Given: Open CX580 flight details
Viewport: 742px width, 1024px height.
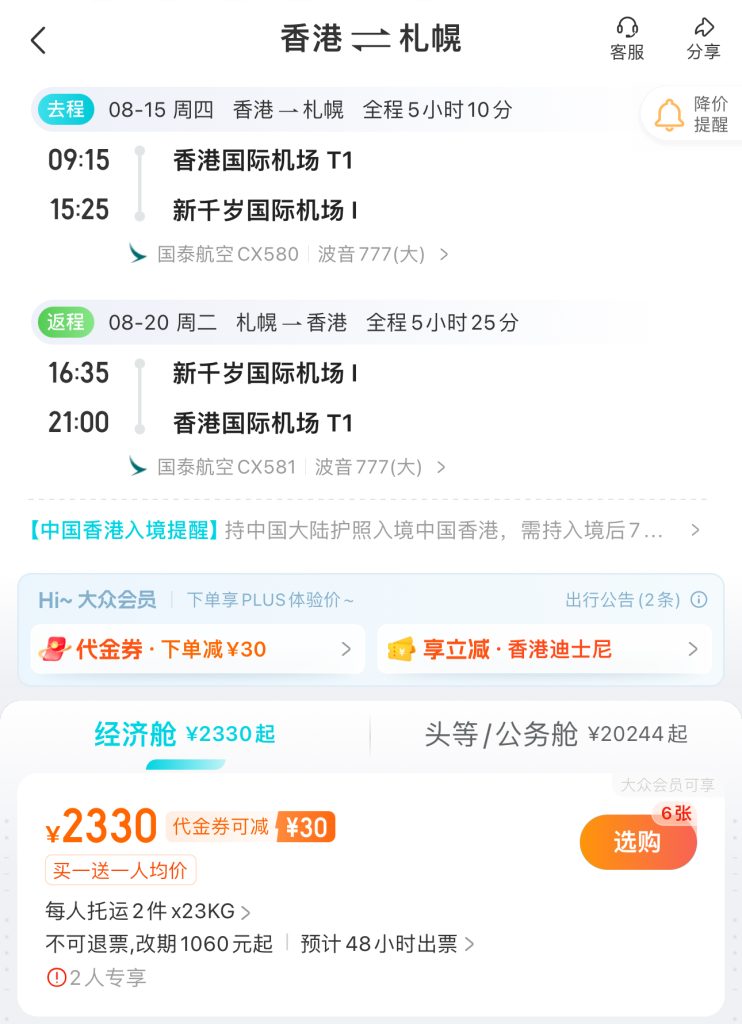Looking at the screenshot, I should click(x=290, y=254).
